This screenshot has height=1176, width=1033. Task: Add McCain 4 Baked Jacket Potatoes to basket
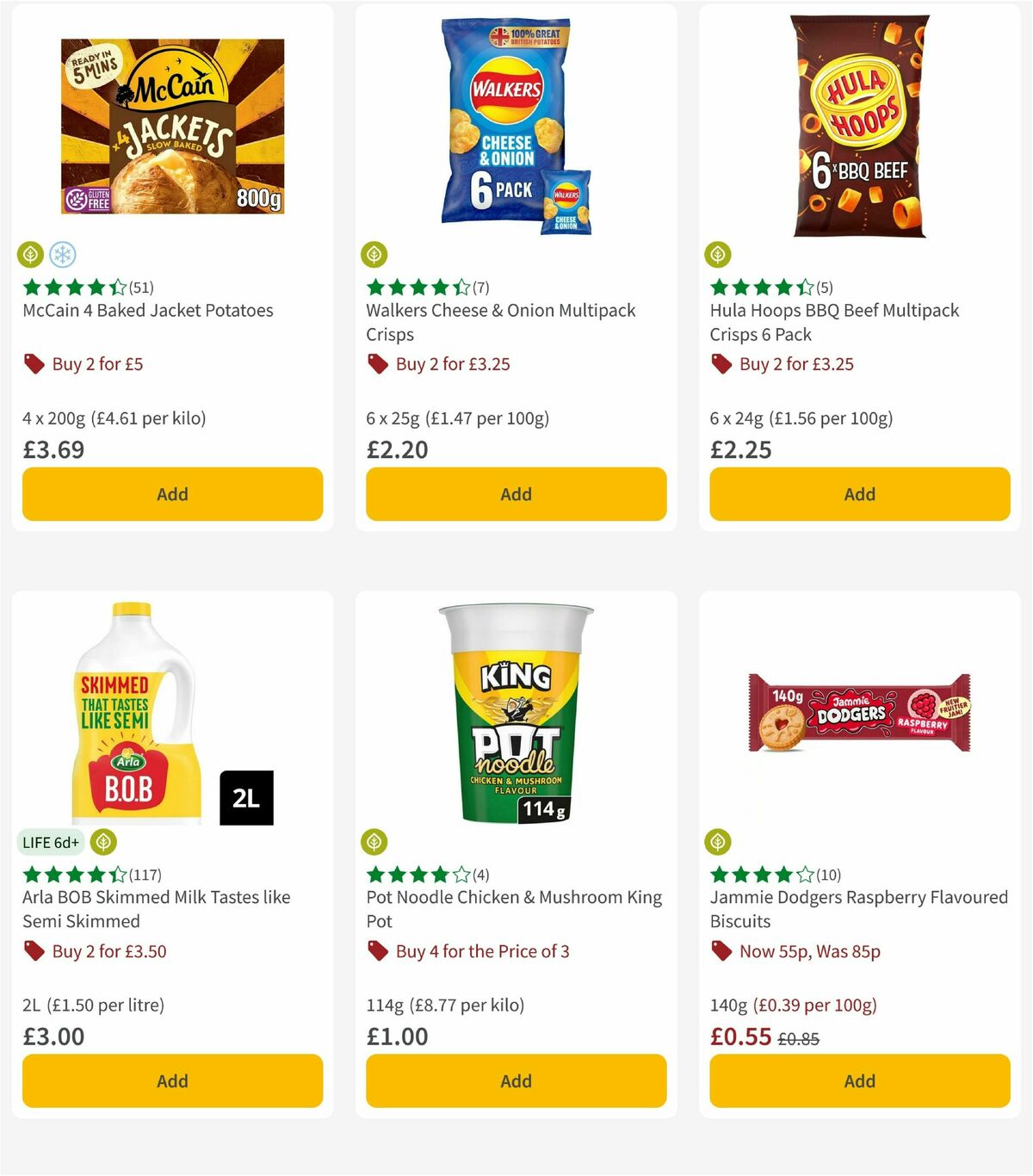(x=172, y=494)
